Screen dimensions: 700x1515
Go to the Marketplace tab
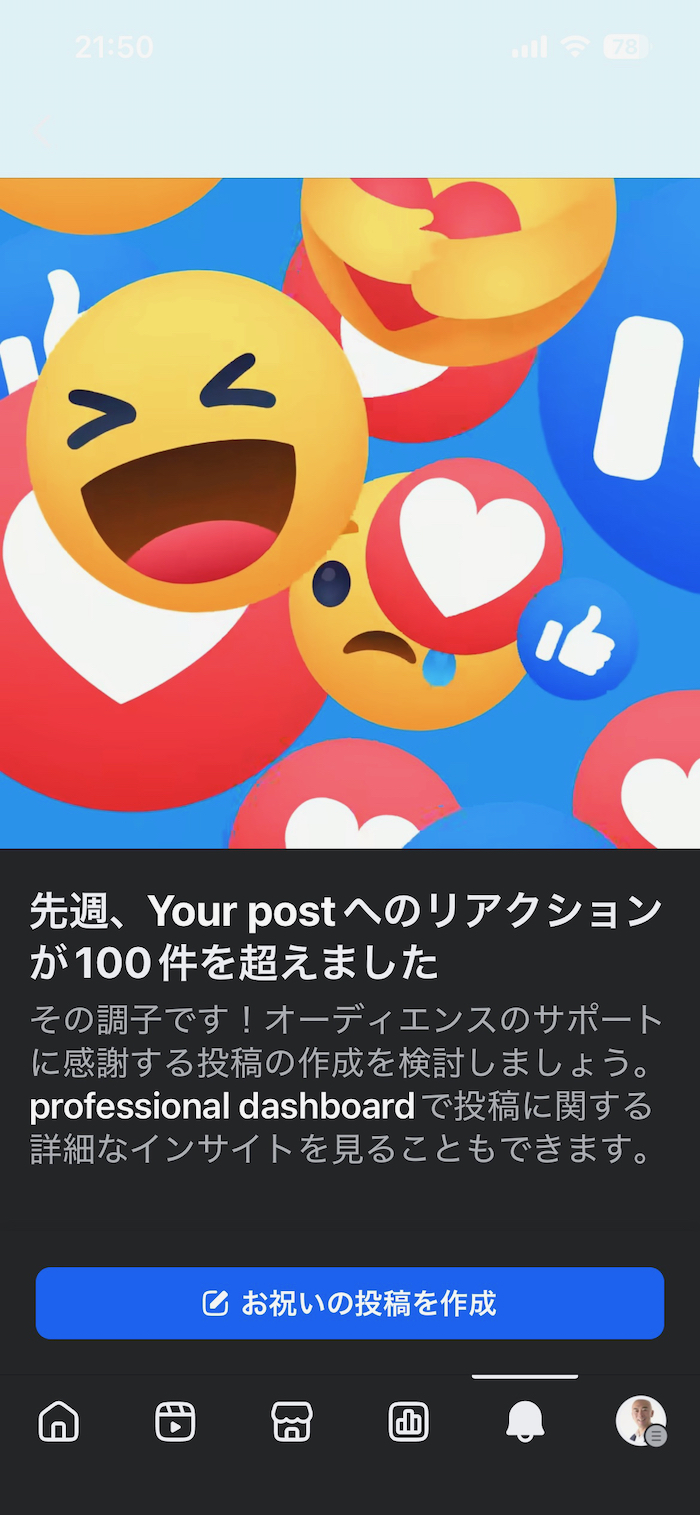(x=292, y=1421)
